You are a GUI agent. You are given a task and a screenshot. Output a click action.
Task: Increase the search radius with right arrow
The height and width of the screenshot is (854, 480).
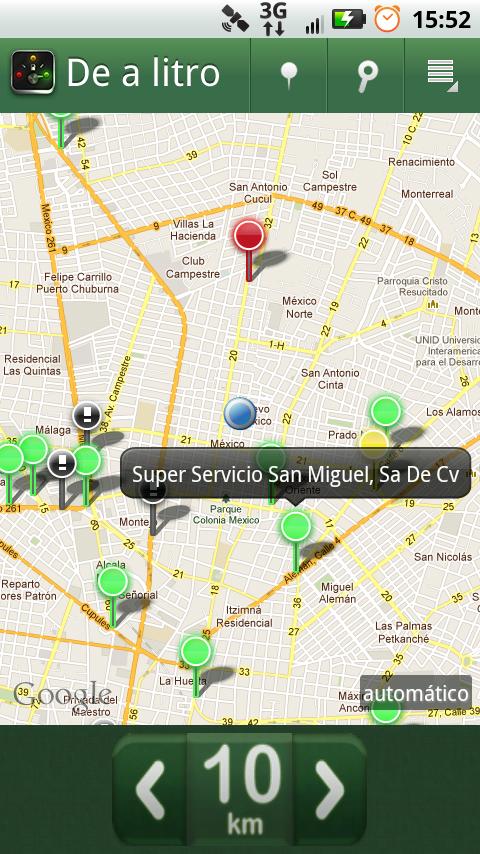[x=329, y=790]
